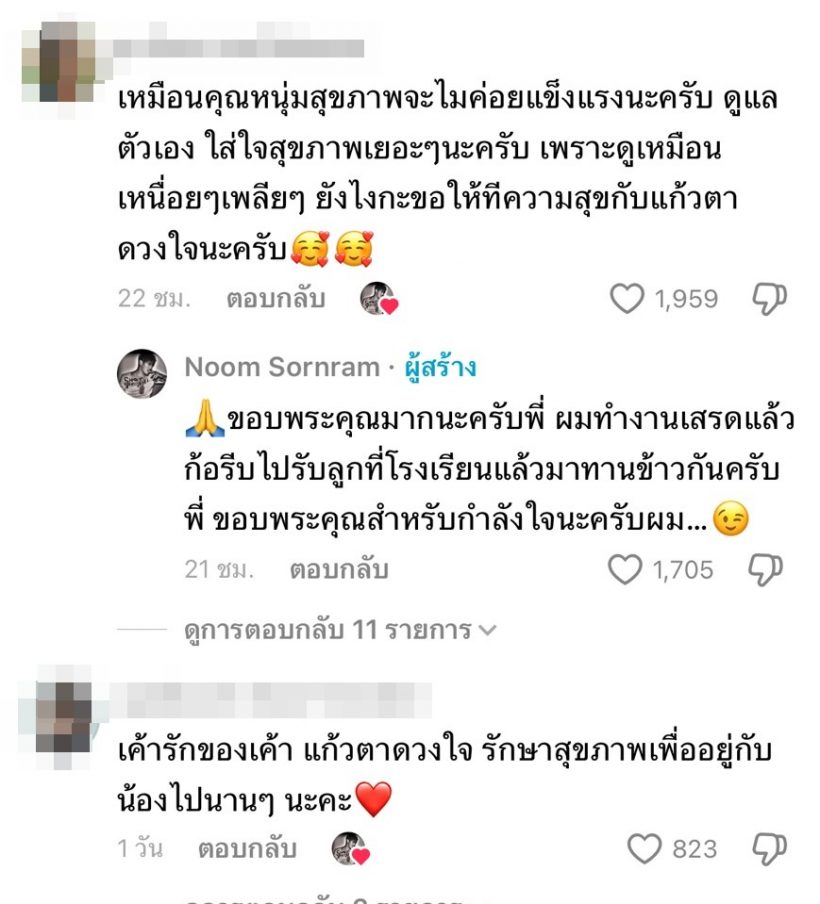Viewport: 820px width, 904px height.
Task: Dislike the comment with 1,959 likes
Action: click(768, 298)
